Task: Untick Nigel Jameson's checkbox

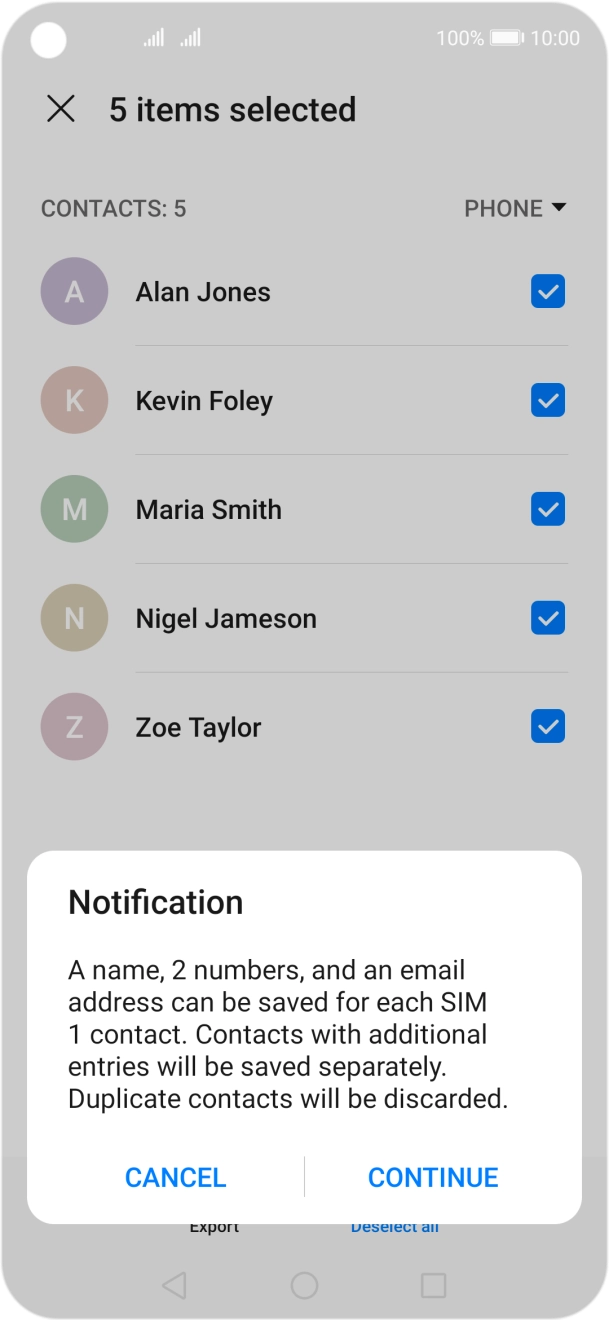Action: pyautogui.click(x=547, y=619)
